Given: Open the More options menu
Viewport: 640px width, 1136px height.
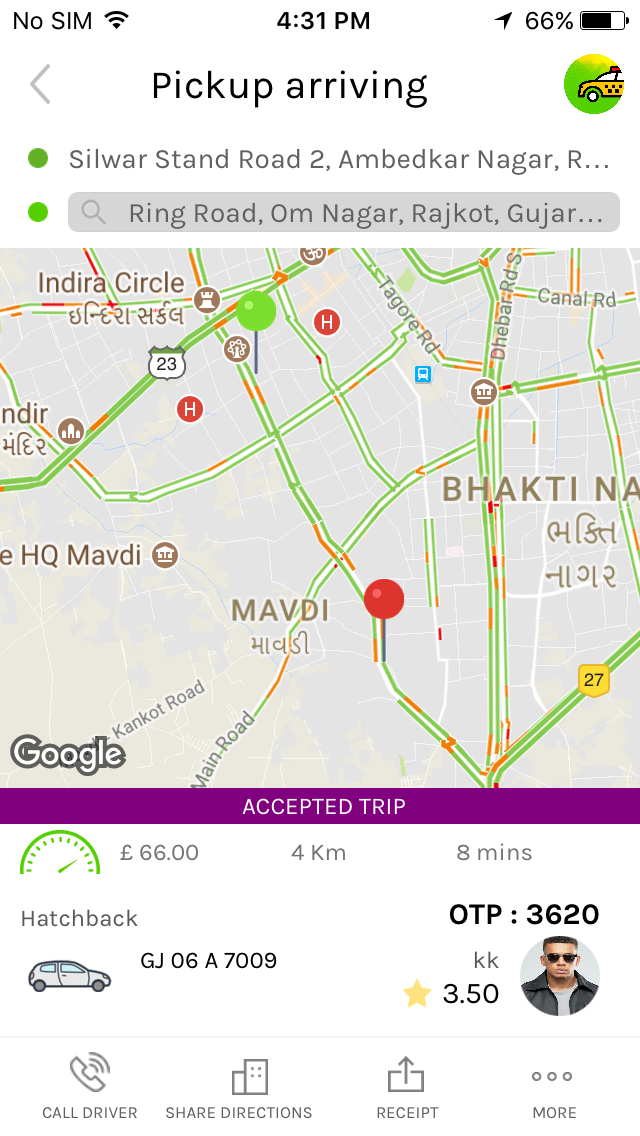Looking at the screenshot, I should click(x=554, y=1088).
